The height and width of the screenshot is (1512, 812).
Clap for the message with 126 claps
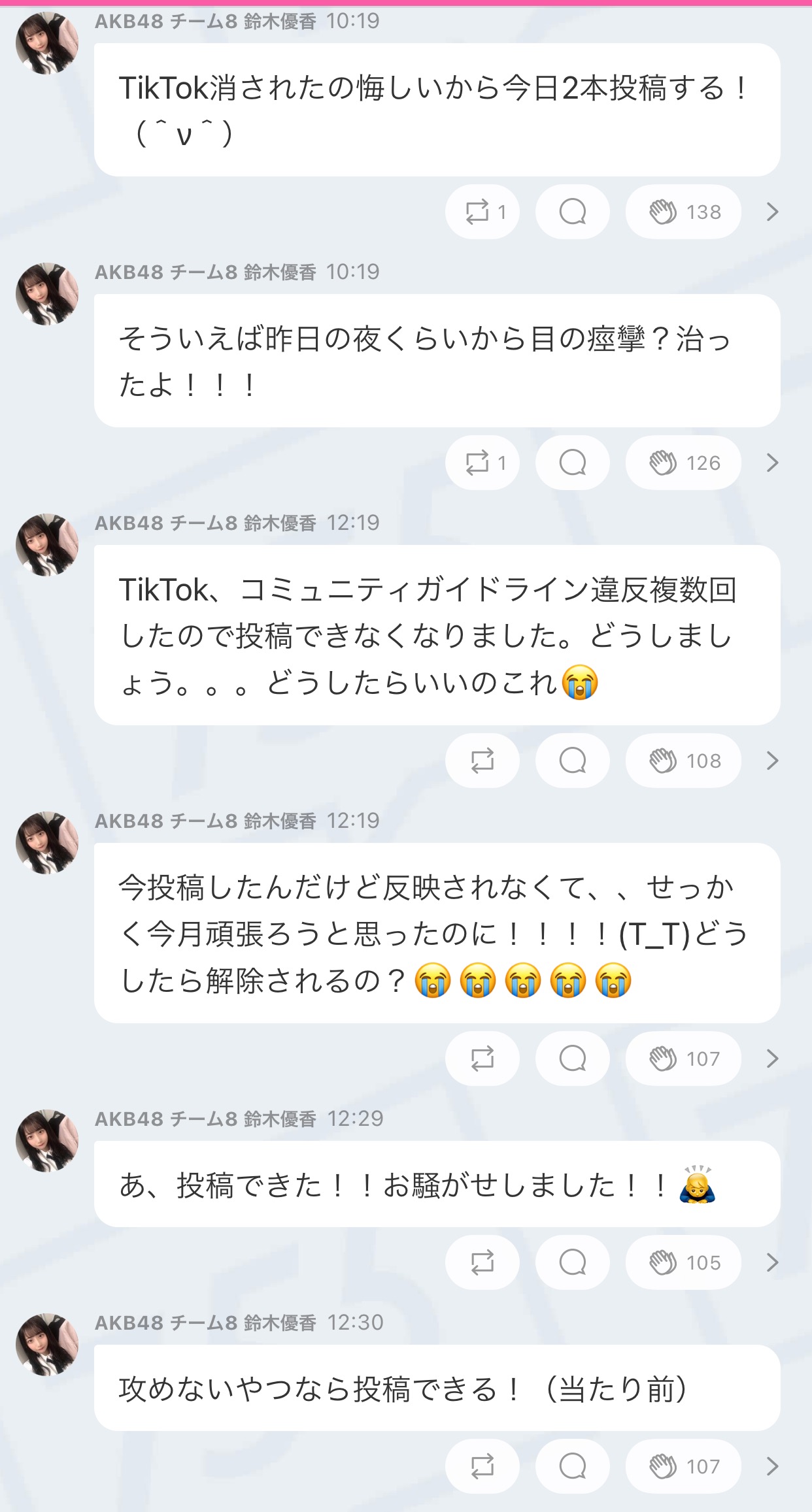pos(683,463)
